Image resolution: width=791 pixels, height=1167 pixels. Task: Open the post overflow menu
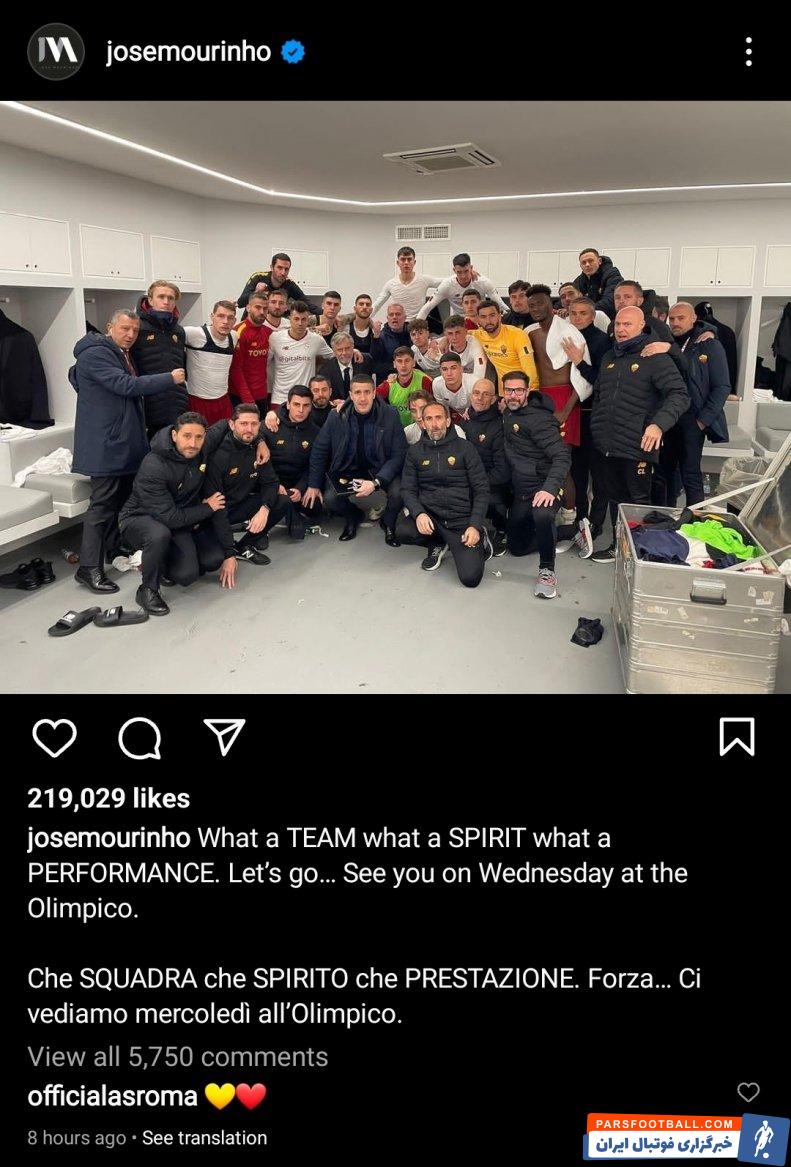click(748, 52)
